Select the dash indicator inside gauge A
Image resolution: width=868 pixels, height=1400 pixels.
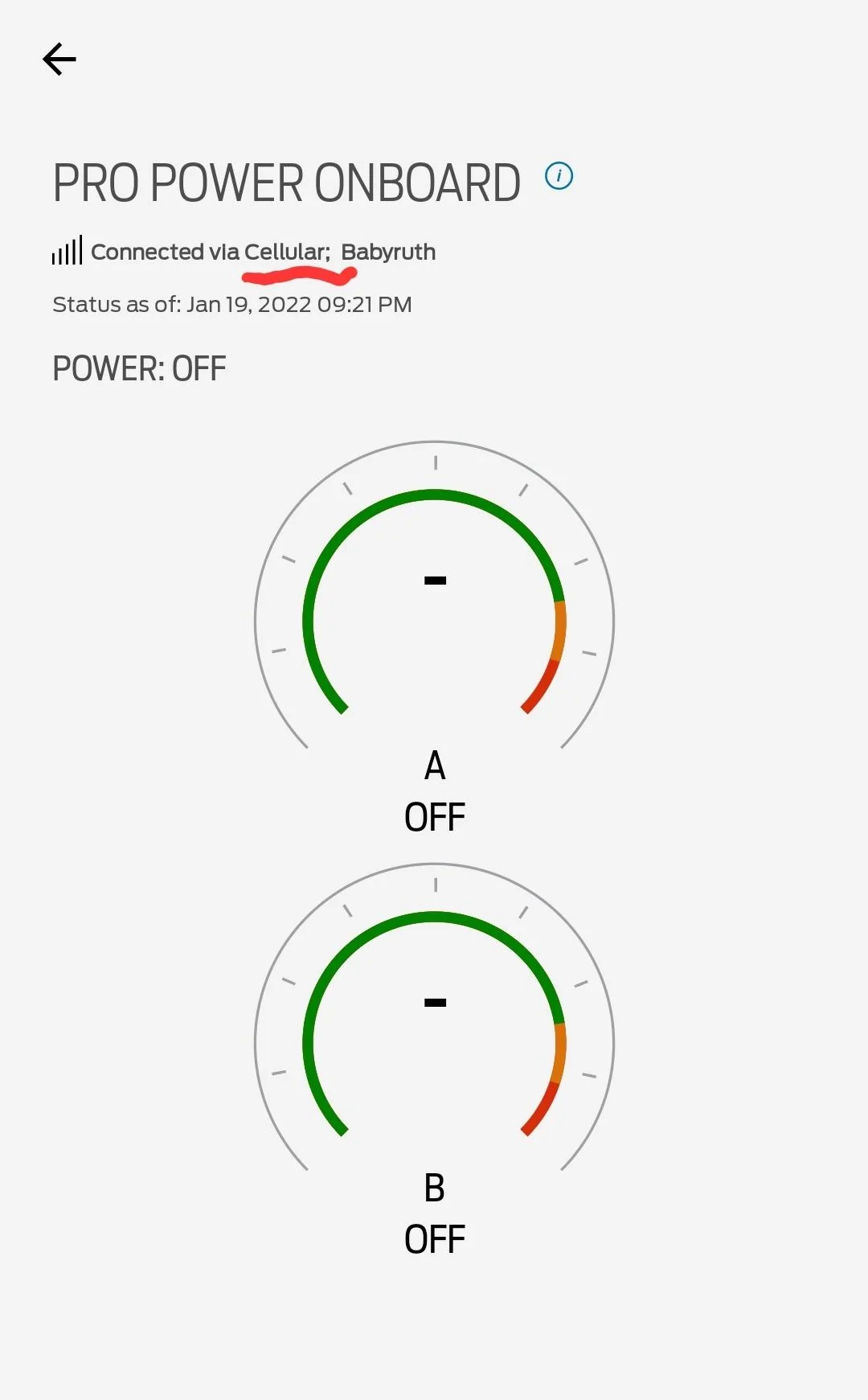[x=434, y=580]
